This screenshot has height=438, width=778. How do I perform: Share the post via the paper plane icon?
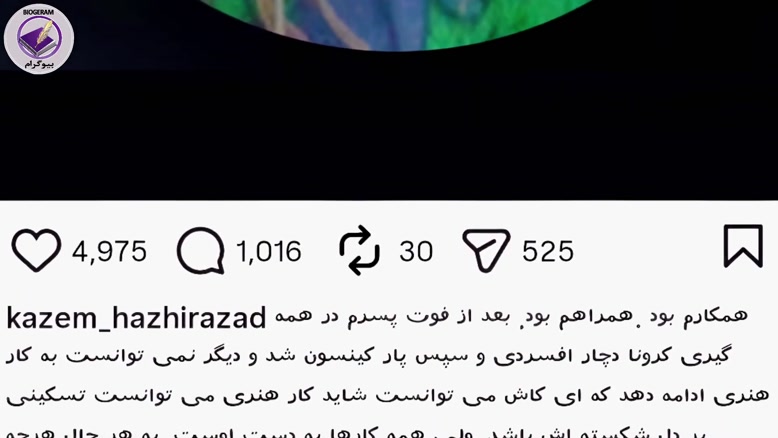(x=486, y=250)
